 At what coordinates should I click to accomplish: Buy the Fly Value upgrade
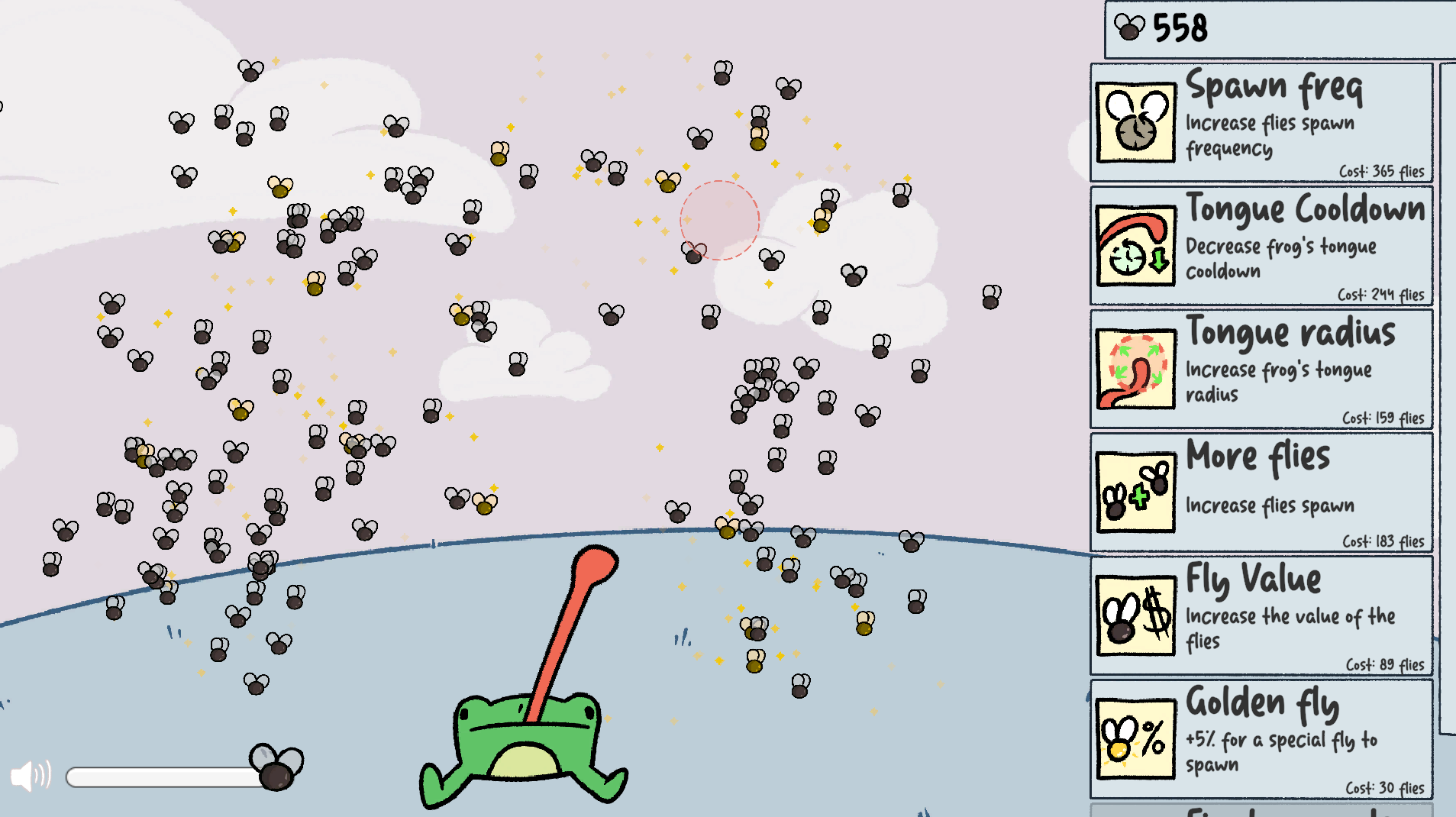[1261, 616]
